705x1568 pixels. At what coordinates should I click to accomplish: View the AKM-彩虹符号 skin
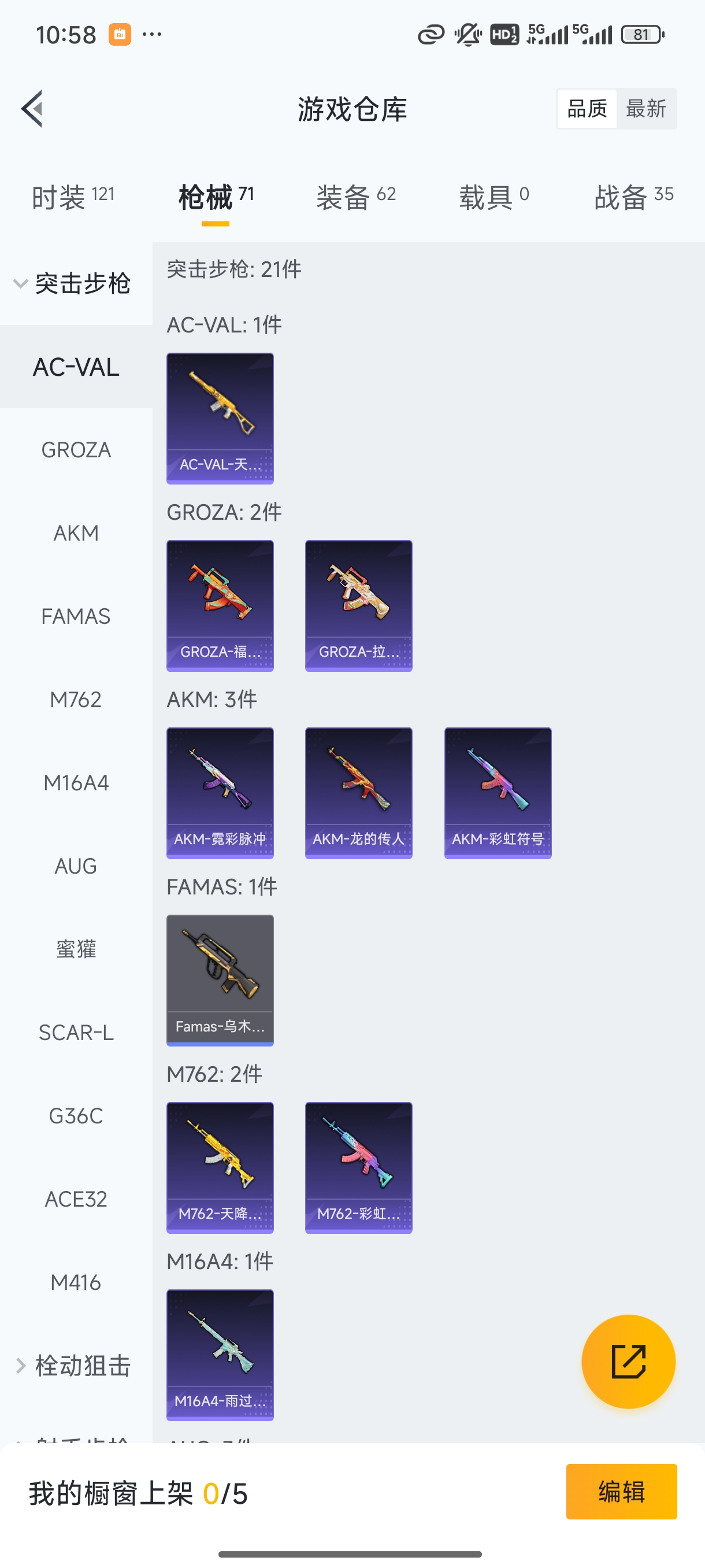[498, 793]
